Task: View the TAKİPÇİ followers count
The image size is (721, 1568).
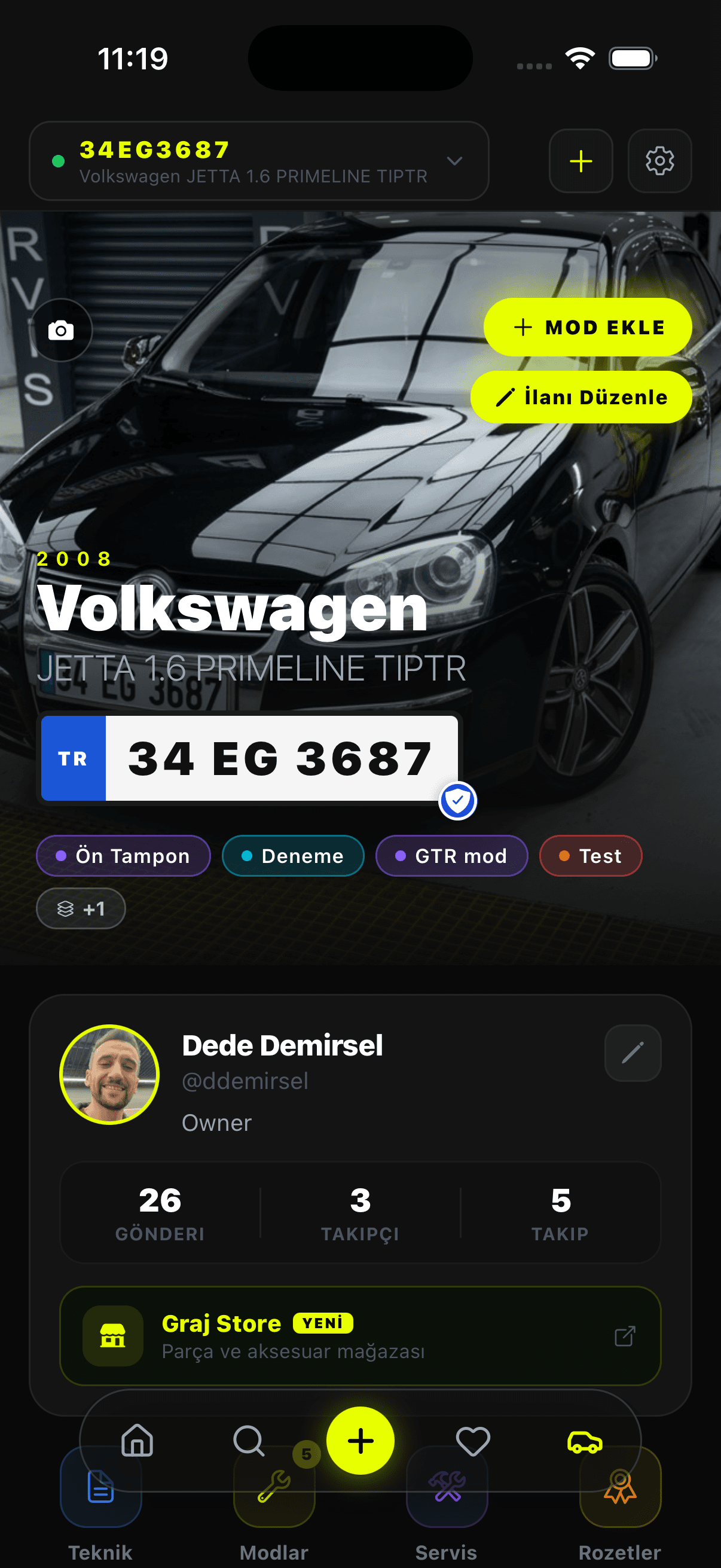Action: click(360, 1212)
